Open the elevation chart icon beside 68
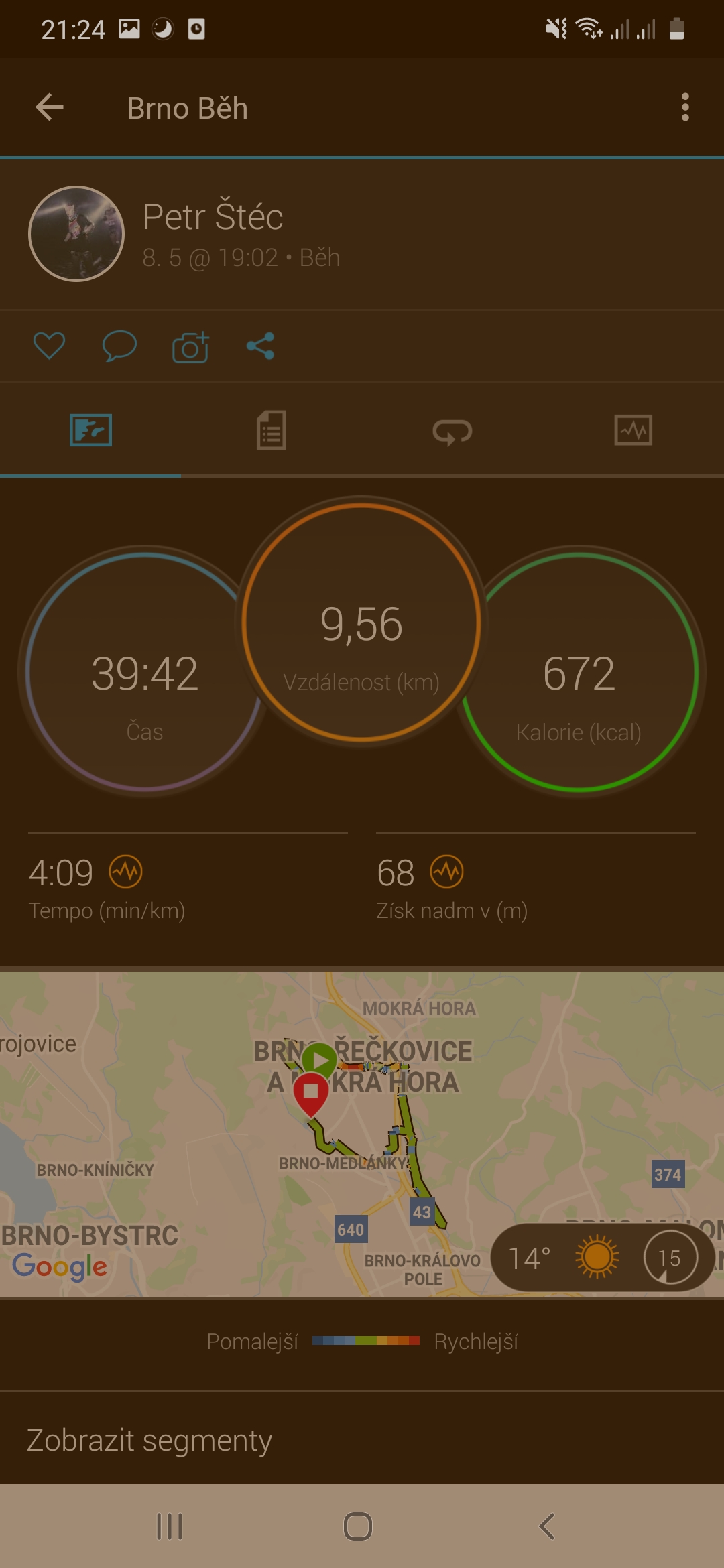The width and height of the screenshot is (724, 1568). (447, 872)
